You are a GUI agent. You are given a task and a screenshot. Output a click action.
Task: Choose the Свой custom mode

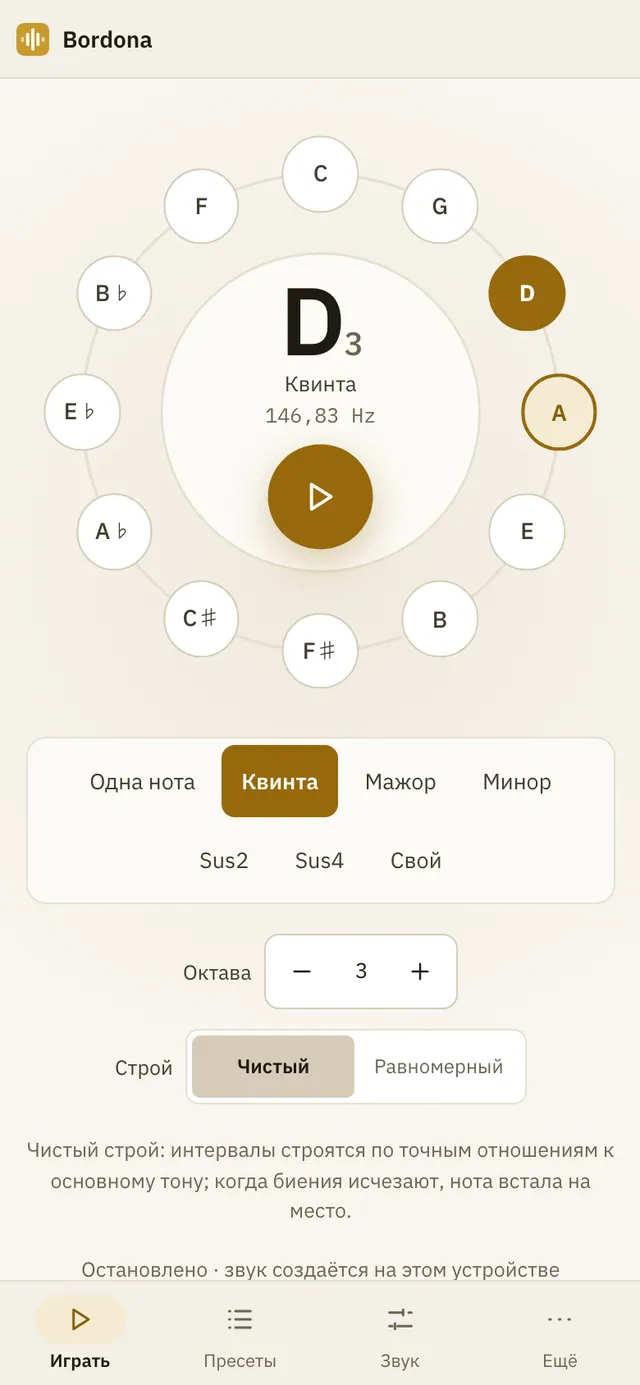tap(416, 860)
